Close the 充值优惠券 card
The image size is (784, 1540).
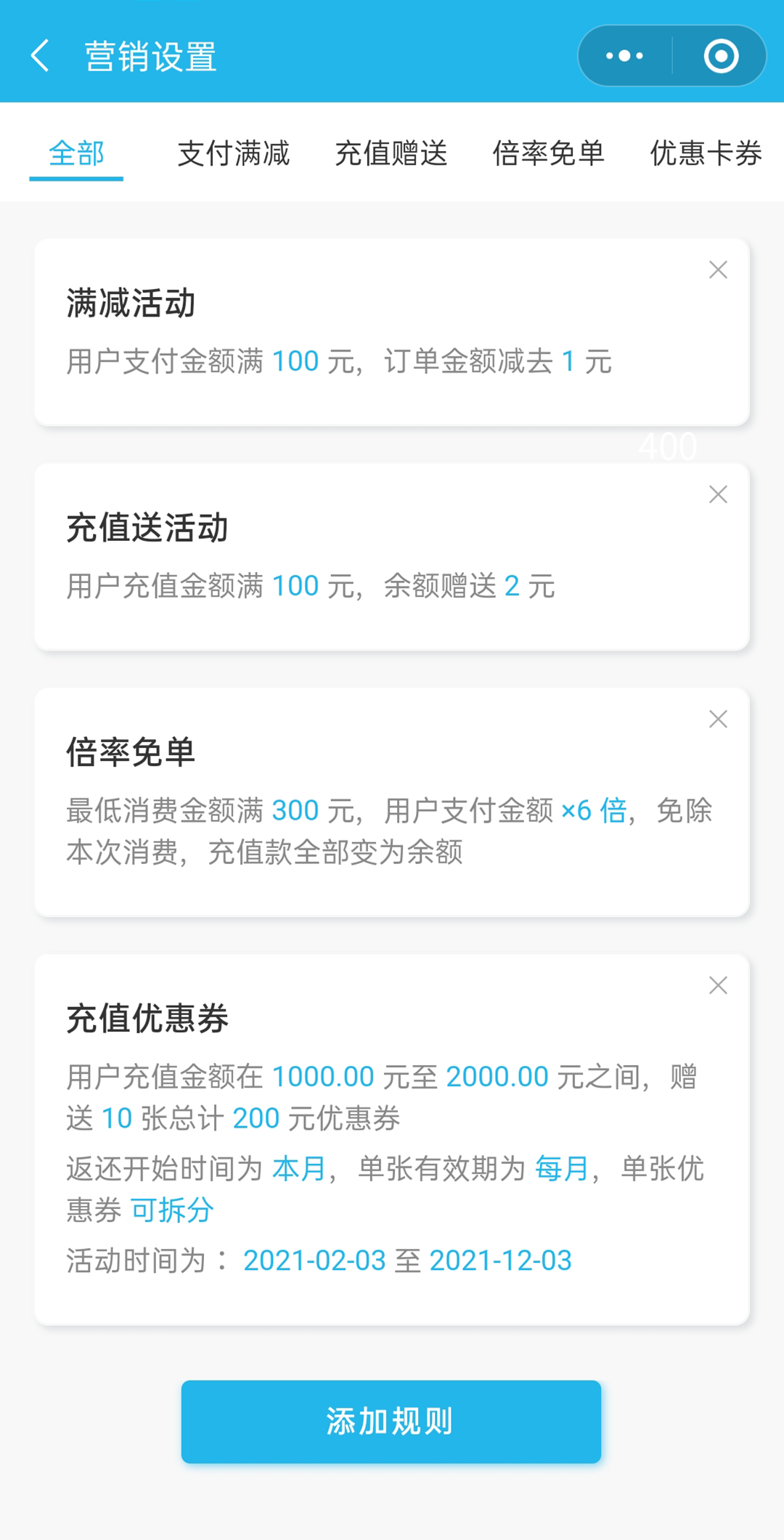(718, 985)
